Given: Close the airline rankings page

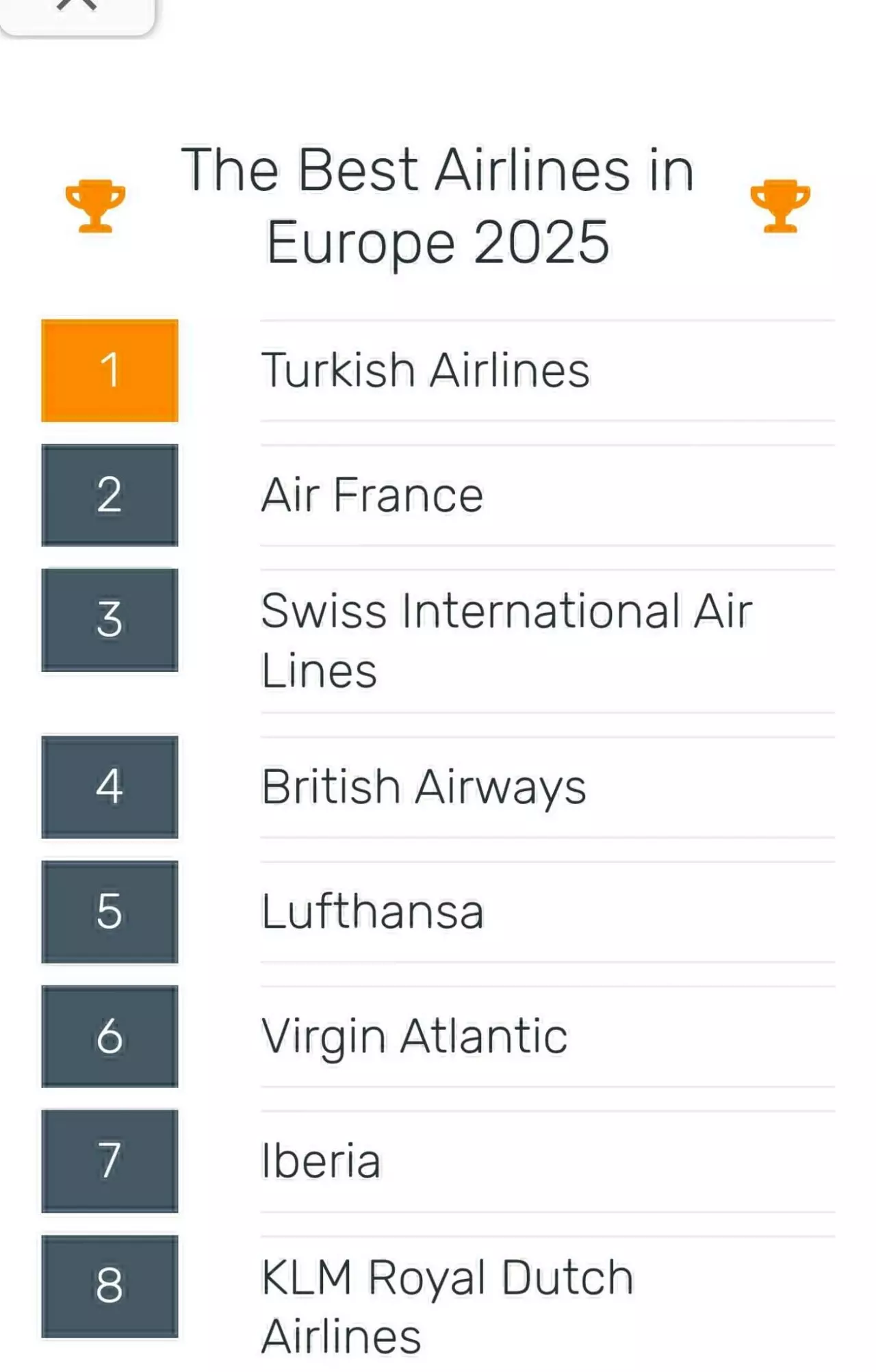Looking at the screenshot, I should [77, 7].
